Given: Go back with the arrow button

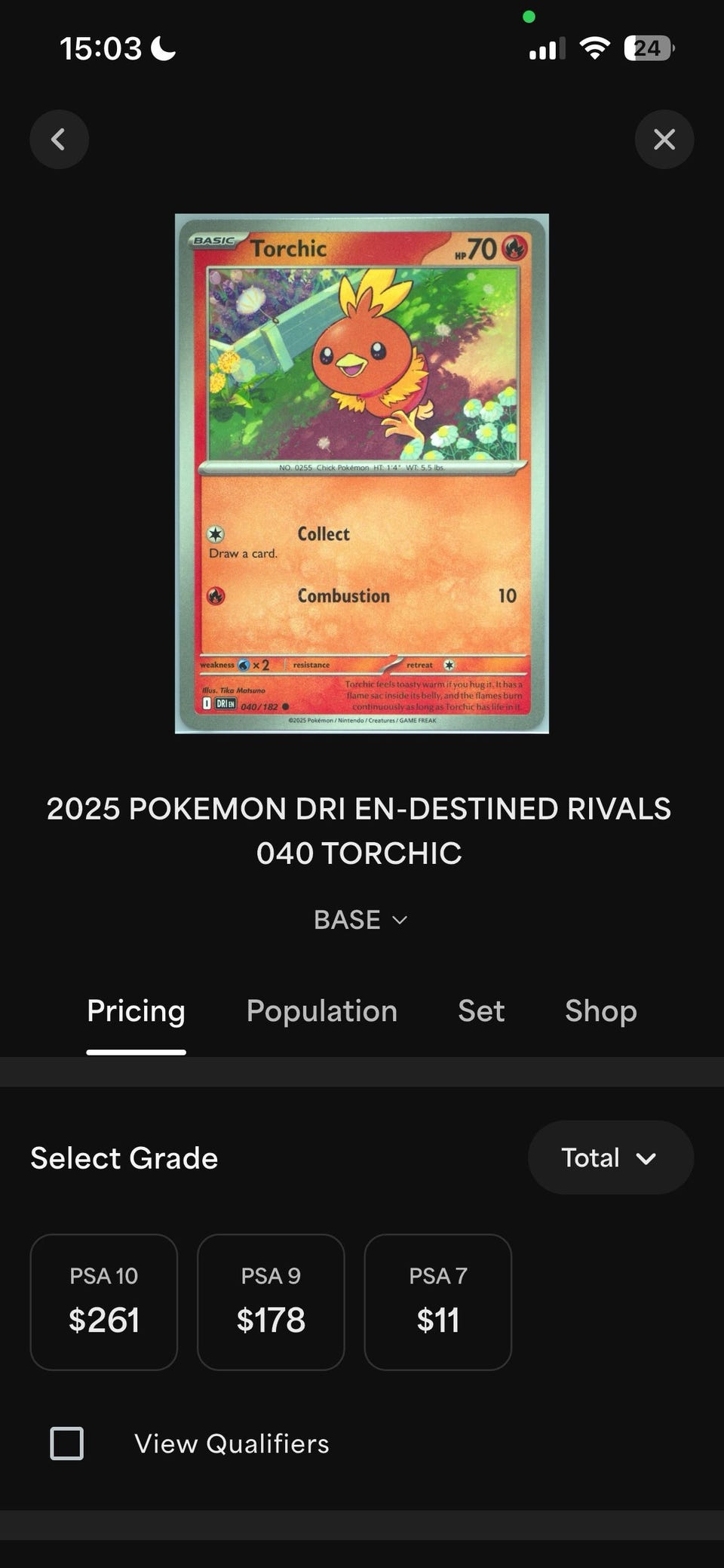Looking at the screenshot, I should click(59, 139).
